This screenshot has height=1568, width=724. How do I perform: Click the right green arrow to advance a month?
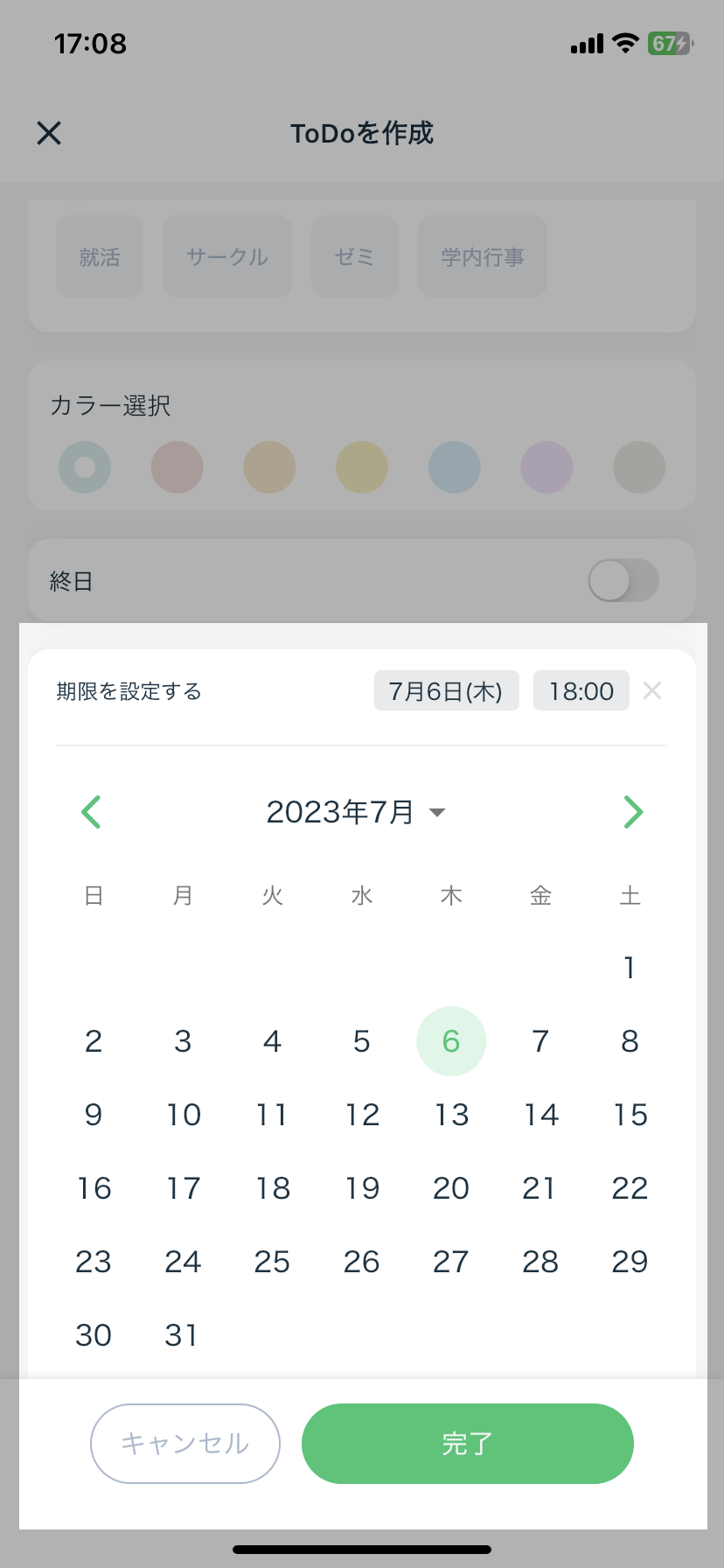[633, 812]
